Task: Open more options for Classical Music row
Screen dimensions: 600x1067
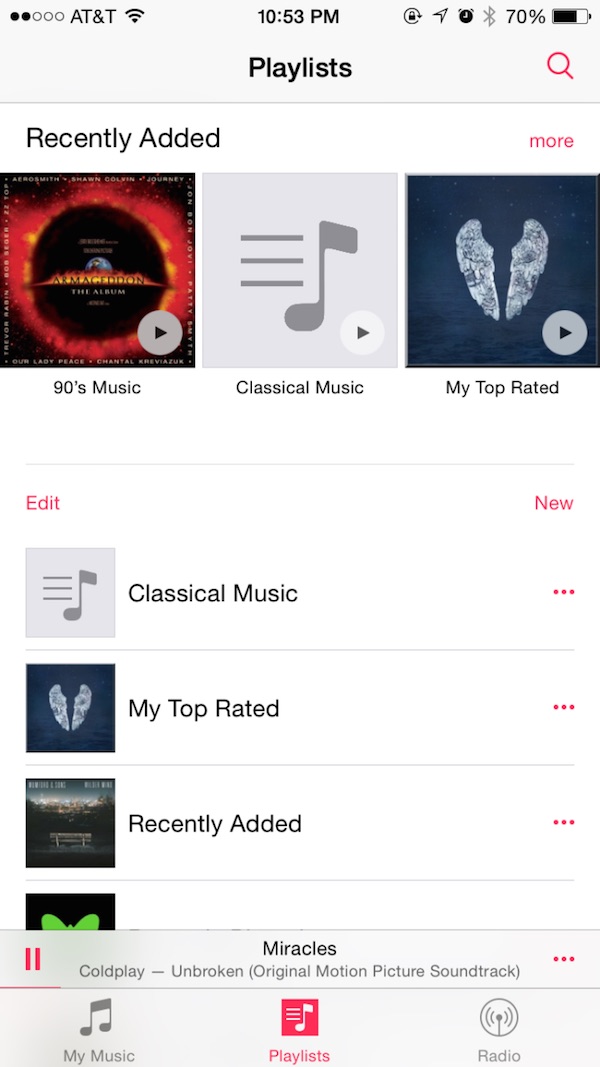Action: (563, 592)
